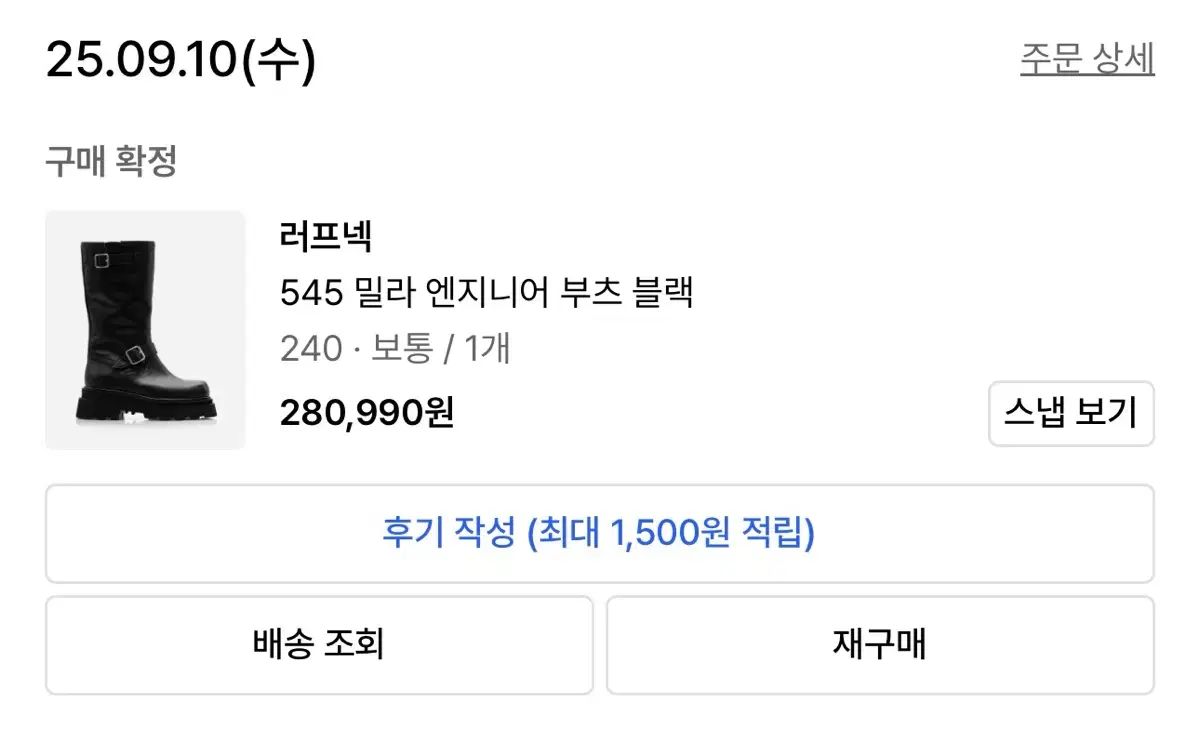
Task: Reorder the boots with 재구매
Action: click(880, 644)
